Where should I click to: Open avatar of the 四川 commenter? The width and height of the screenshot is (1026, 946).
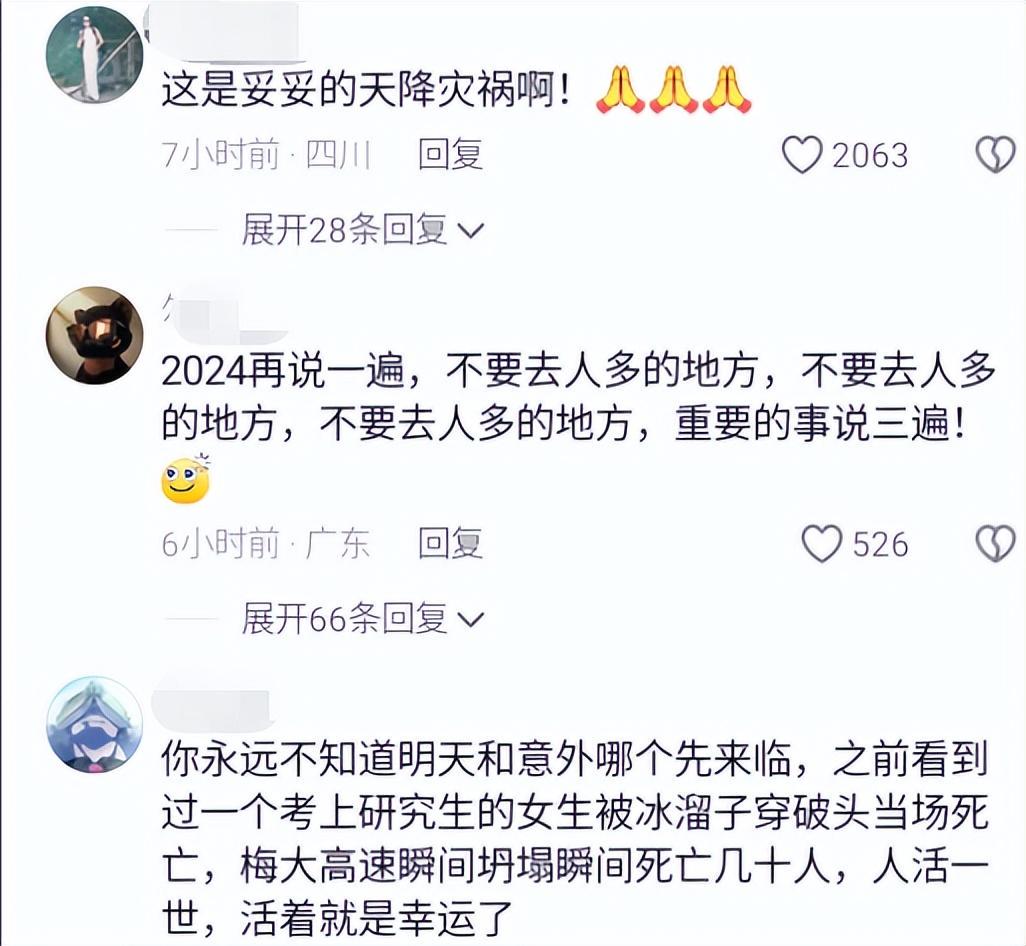94,54
